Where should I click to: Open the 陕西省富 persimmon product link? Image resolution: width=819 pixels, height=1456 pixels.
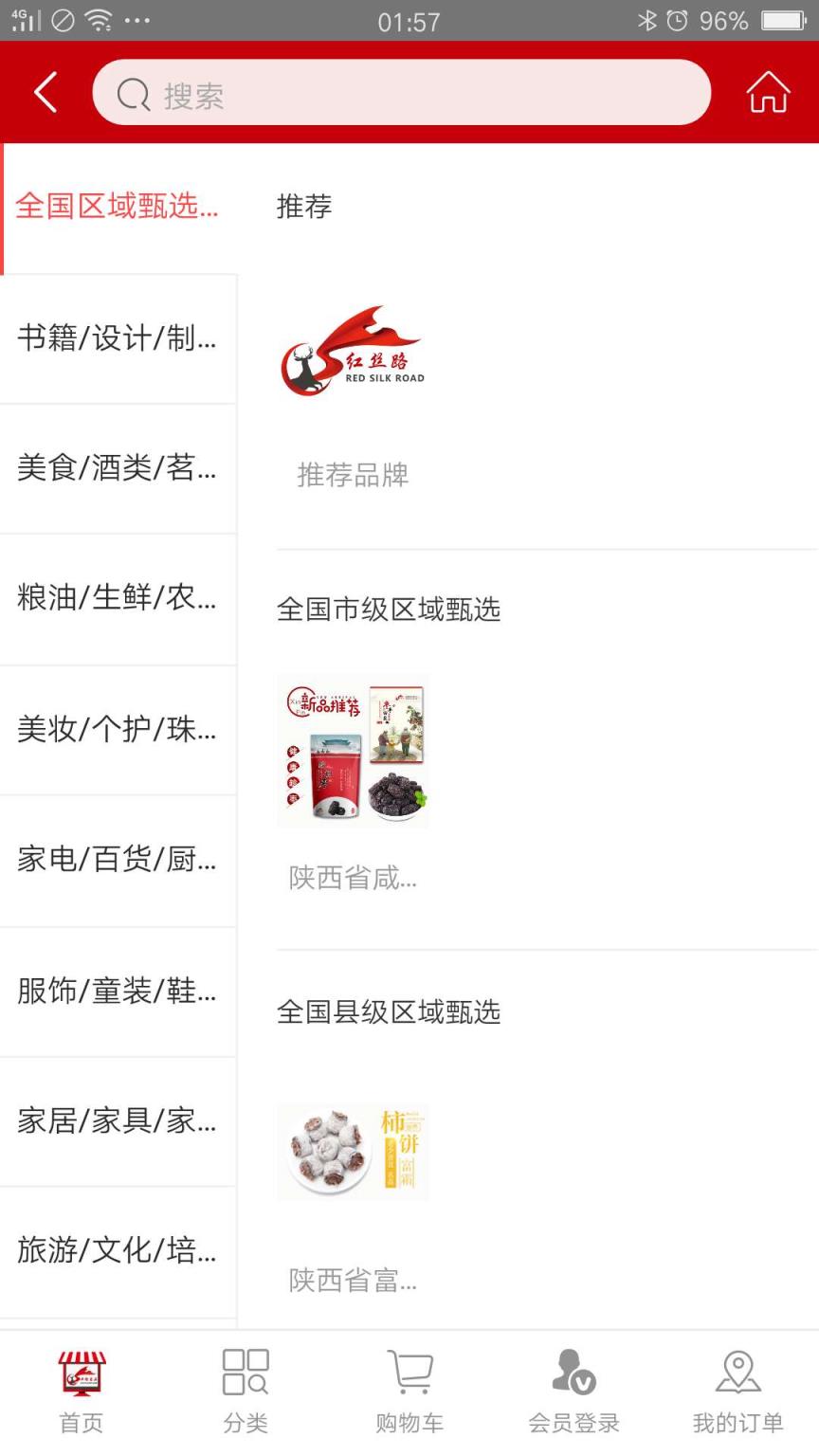coord(353,1281)
